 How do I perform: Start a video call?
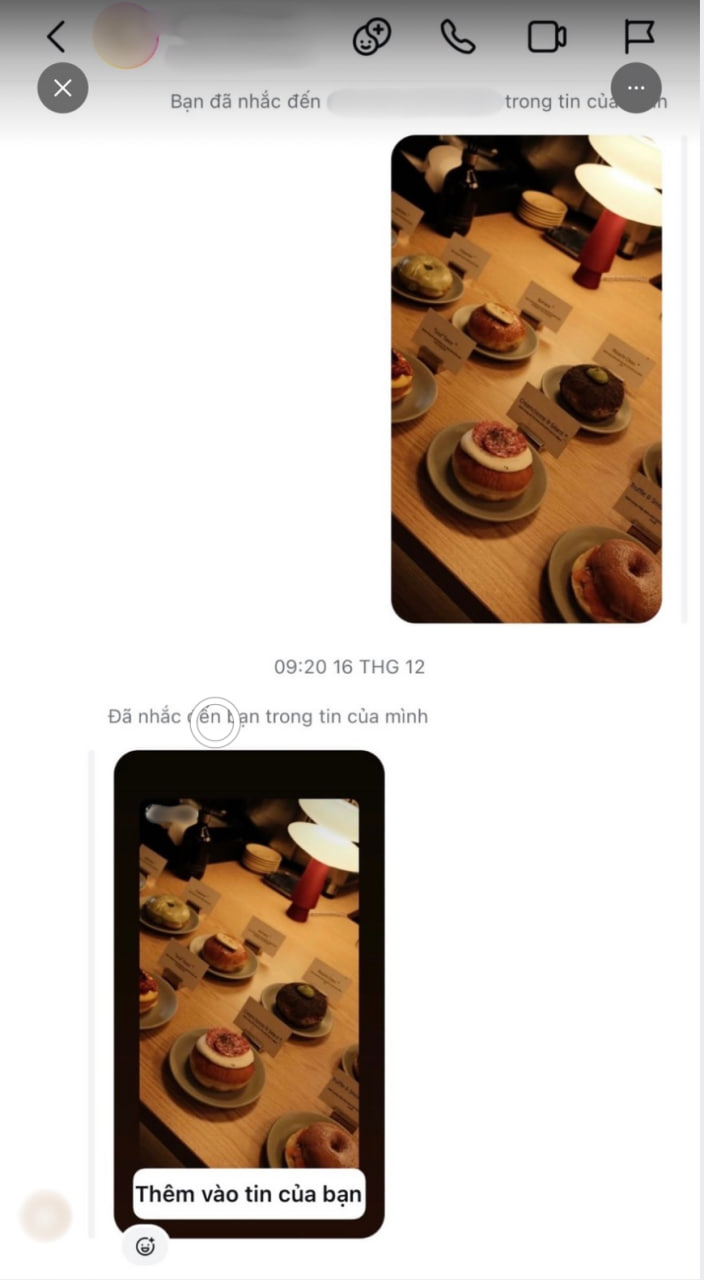pos(546,37)
